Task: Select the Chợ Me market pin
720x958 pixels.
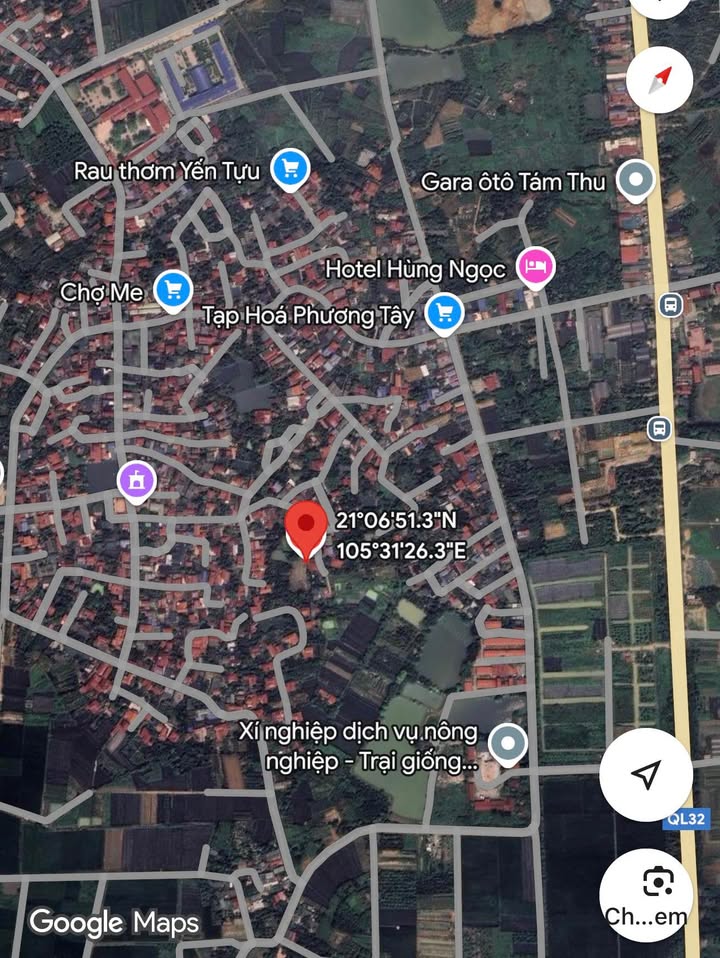Action: pos(173,290)
